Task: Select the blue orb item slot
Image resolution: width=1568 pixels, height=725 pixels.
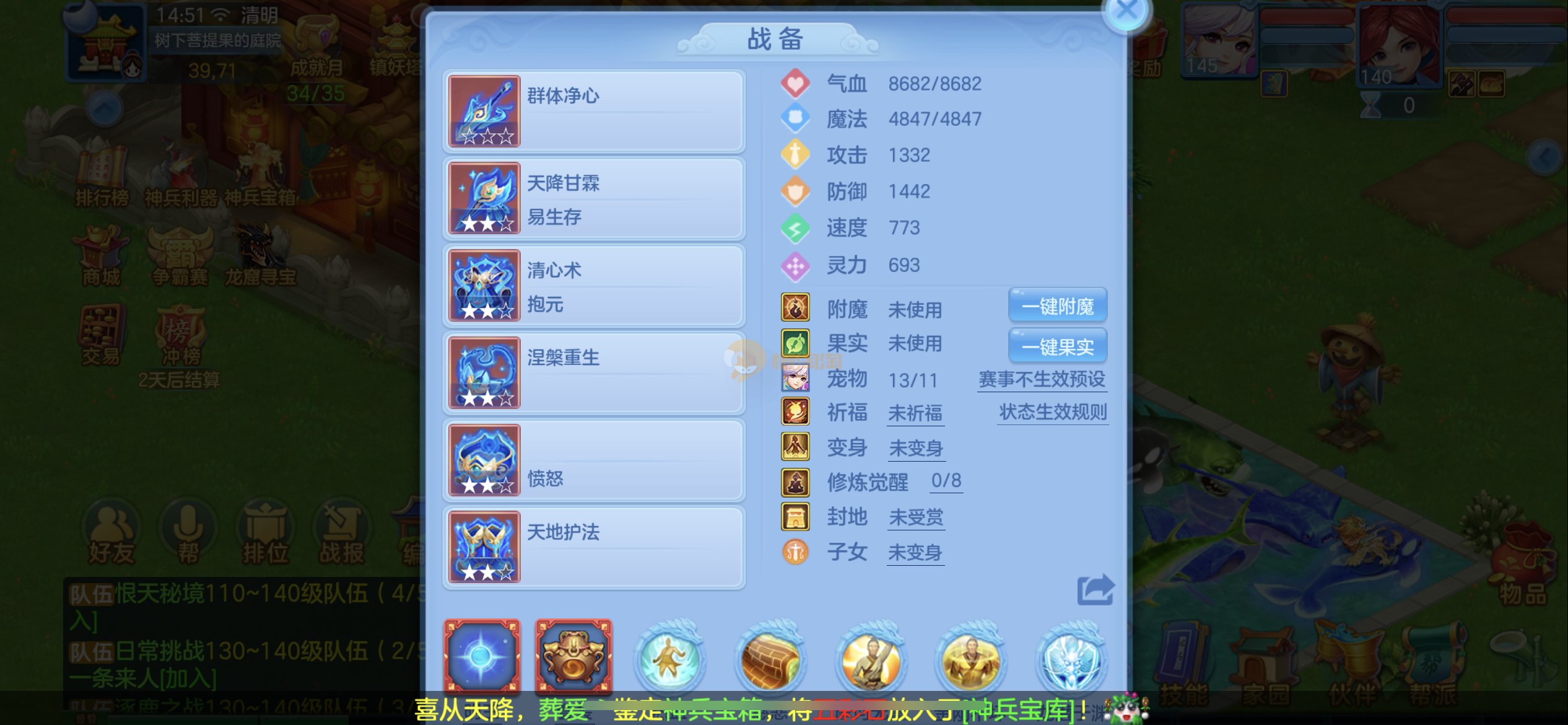Action: point(482,657)
